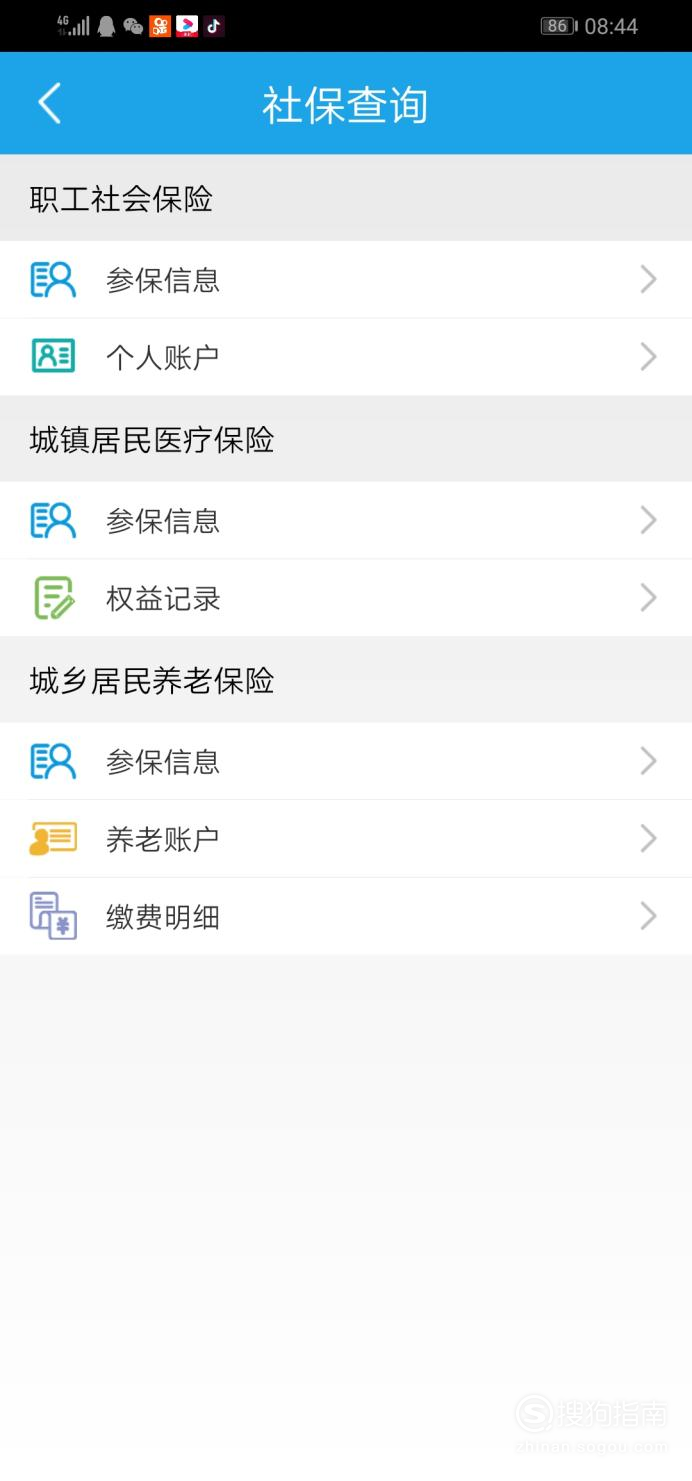The width and height of the screenshot is (692, 1481).
Task: Open 参保信息 under 城乡居民养老保险
Action: coord(346,761)
